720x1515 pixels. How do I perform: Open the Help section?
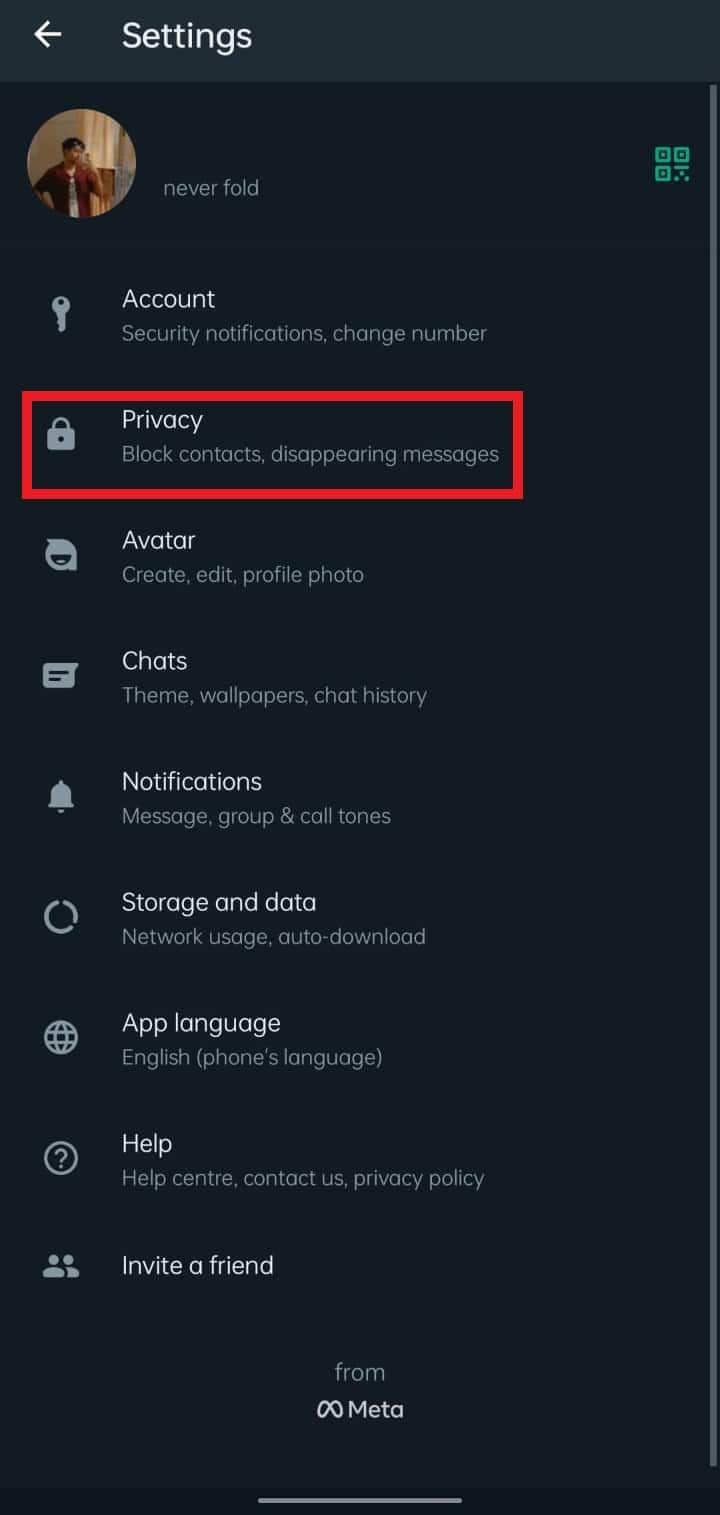coord(360,1159)
